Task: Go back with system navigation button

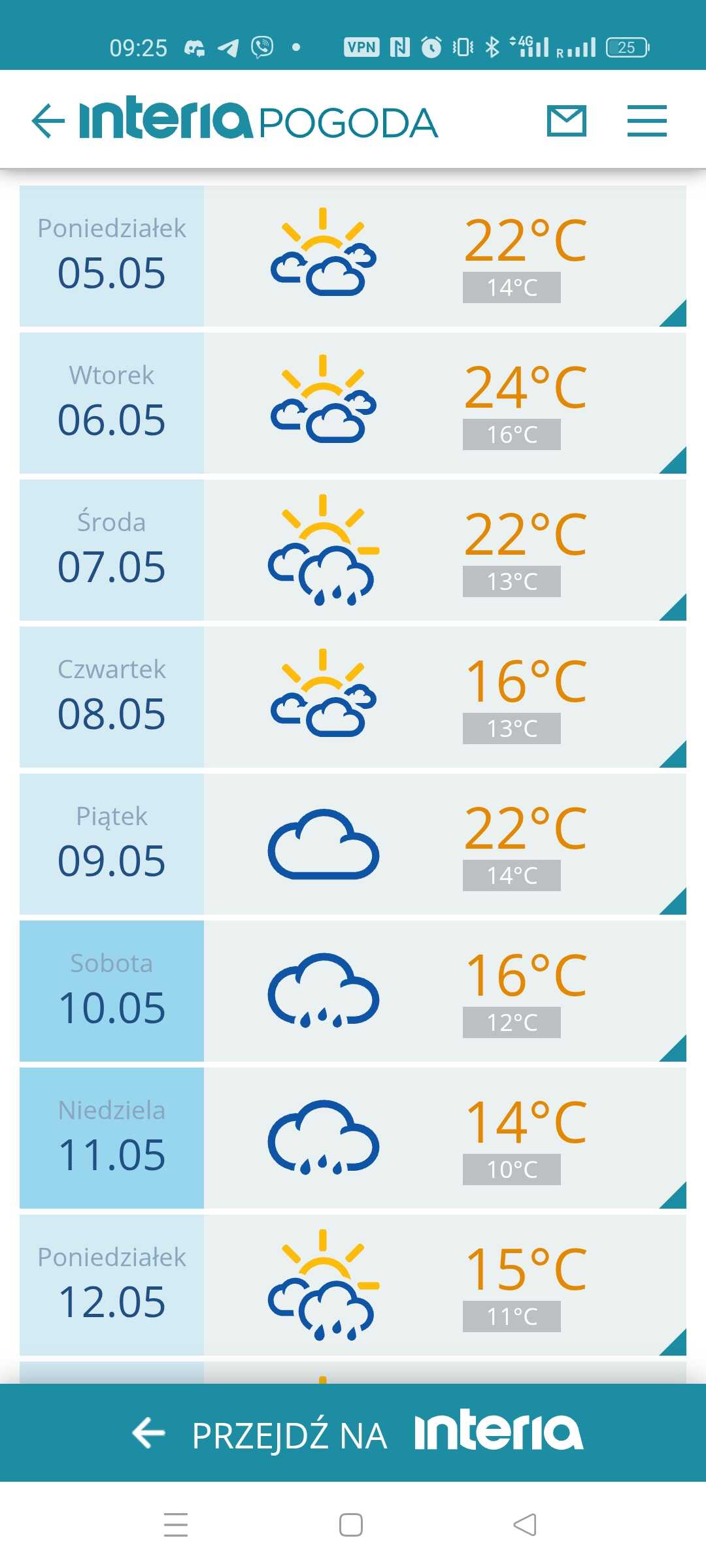Action: tap(525, 1525)
